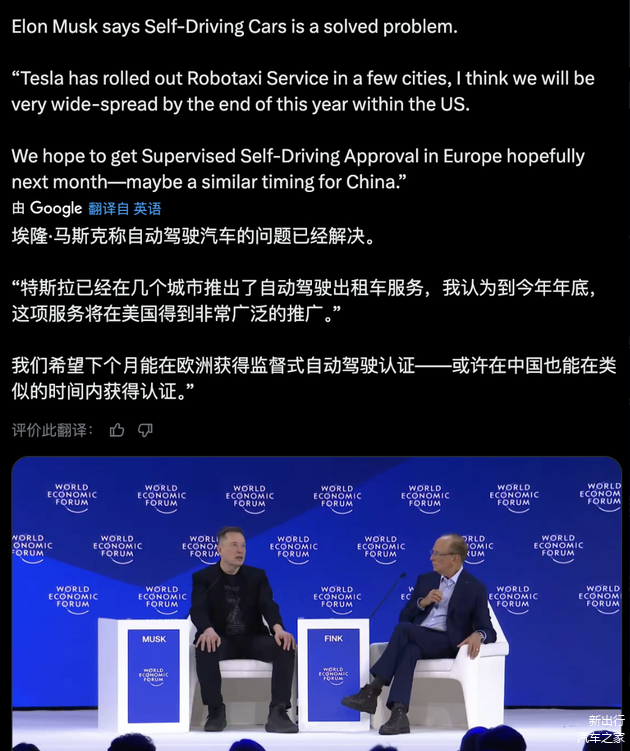The image size is (630, 751).
Task: Tap the '翻译自 英语' translation link
Action: tap(124, 209)
